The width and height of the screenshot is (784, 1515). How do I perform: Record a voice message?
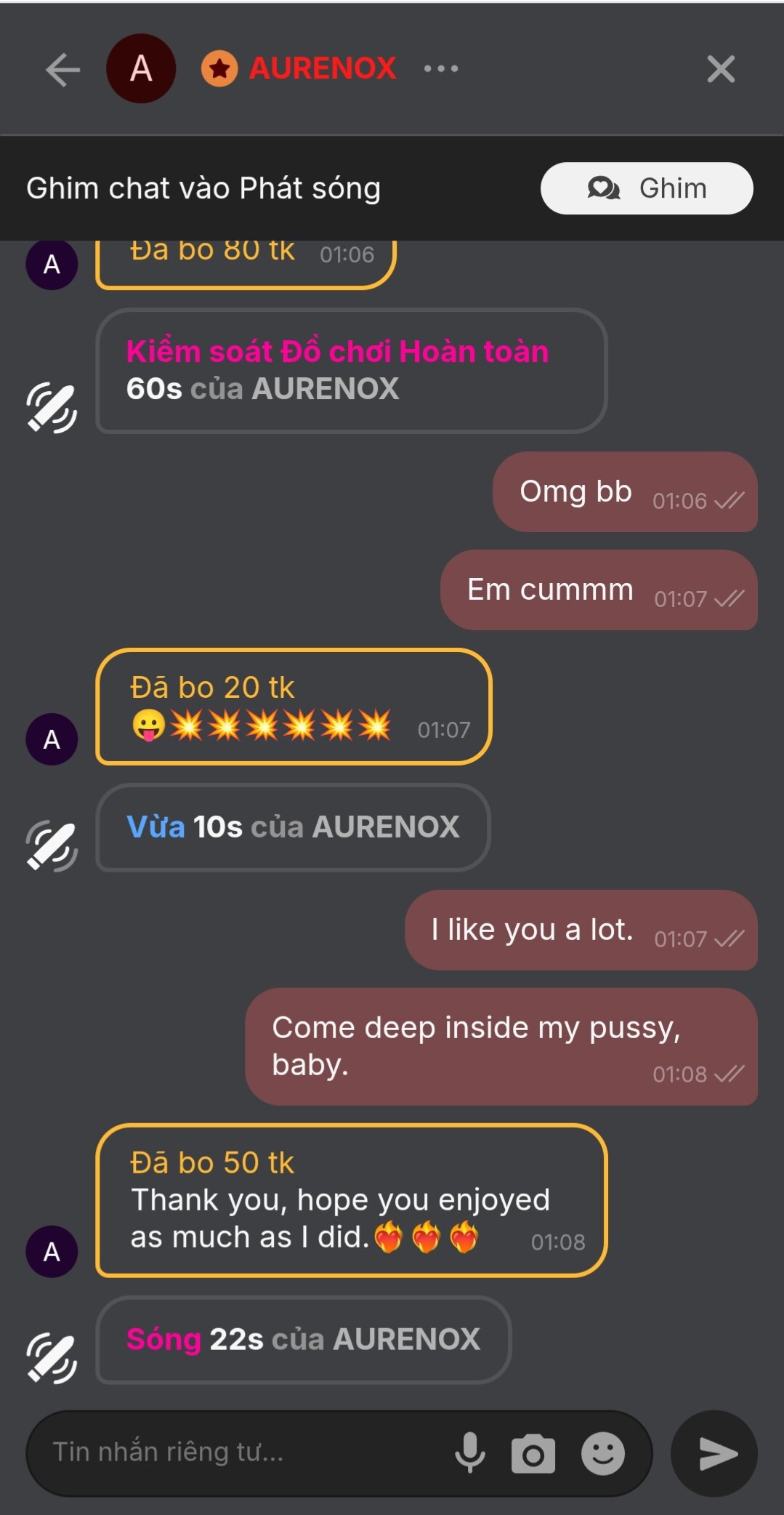point(470,1452)
